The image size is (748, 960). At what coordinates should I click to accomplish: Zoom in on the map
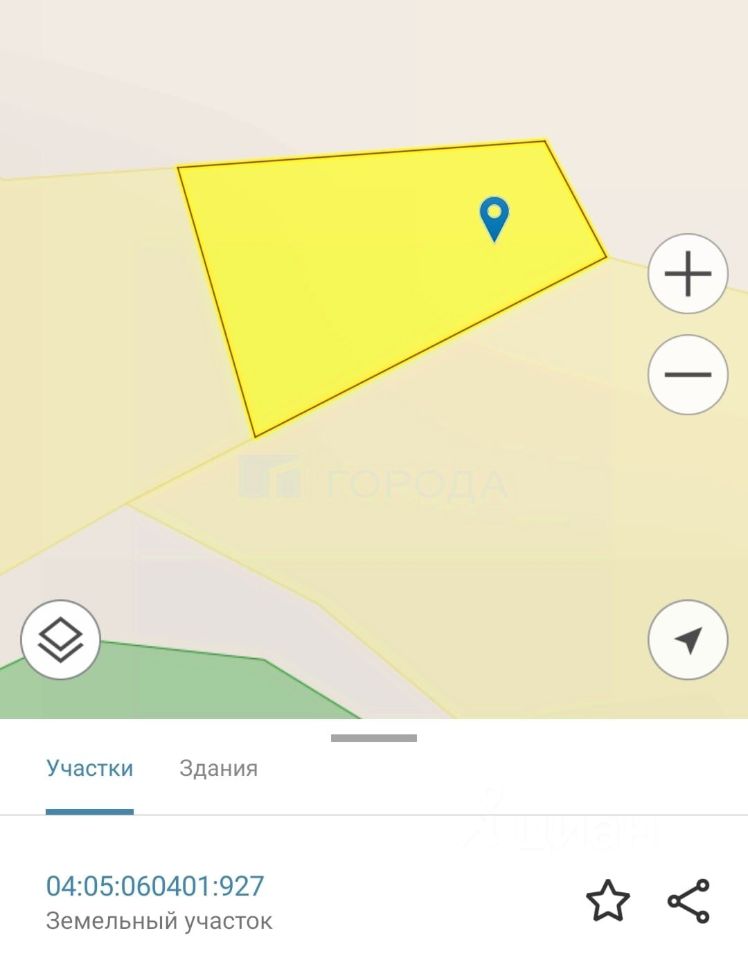pyautogui.click(x=687, y=274)
